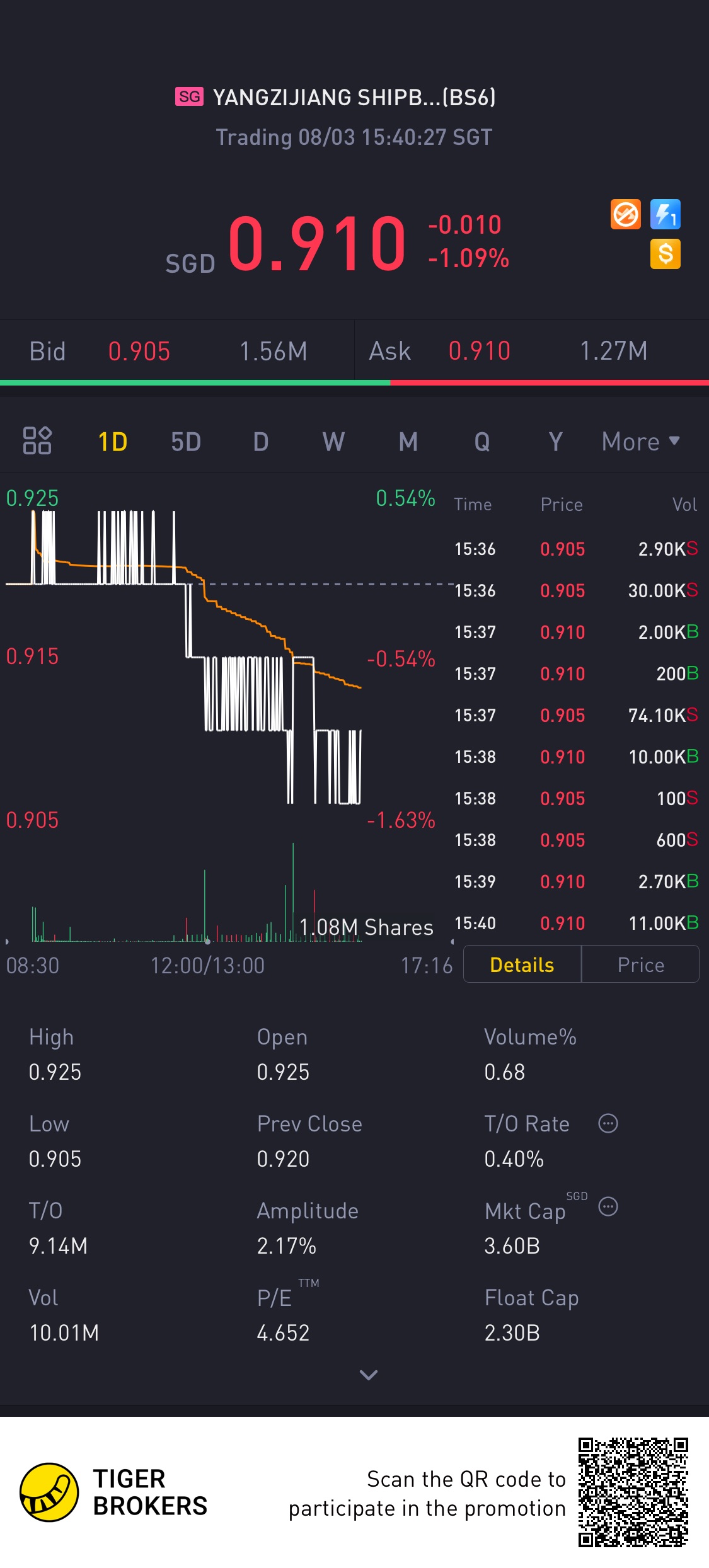View the yearly Y chart
709x1568 pixels.
(555, 442)
